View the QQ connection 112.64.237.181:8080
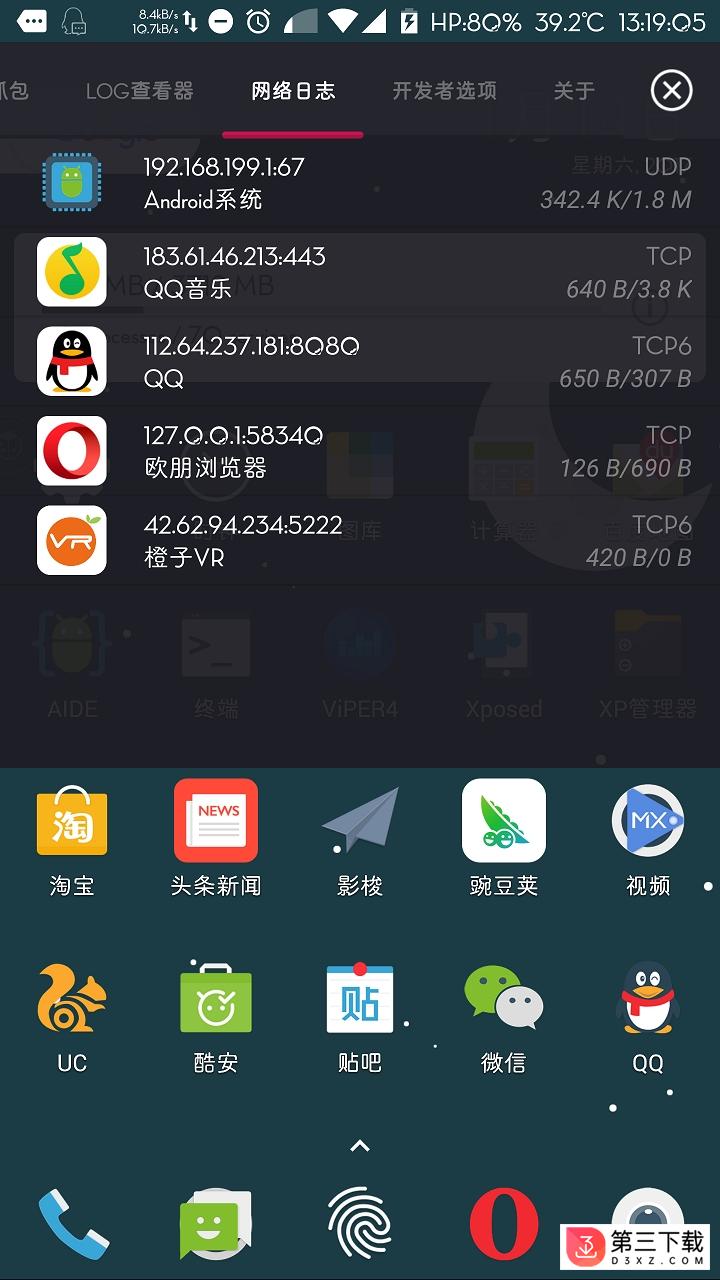This screenshot has height=1280, width=720. pyautogui.click(x=360, y=362)
